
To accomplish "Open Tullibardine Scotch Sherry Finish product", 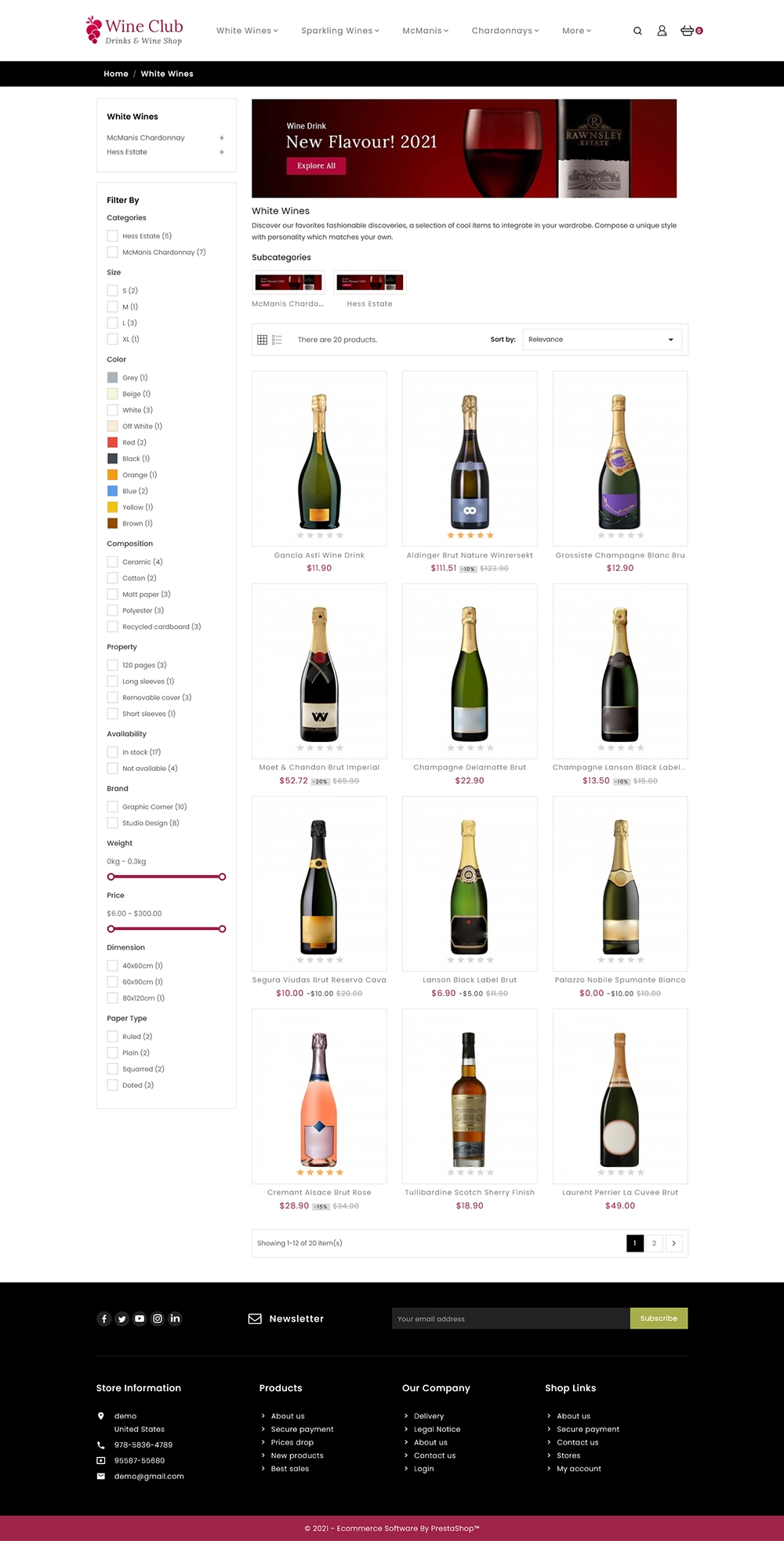I will click(x=470, y=1192).
